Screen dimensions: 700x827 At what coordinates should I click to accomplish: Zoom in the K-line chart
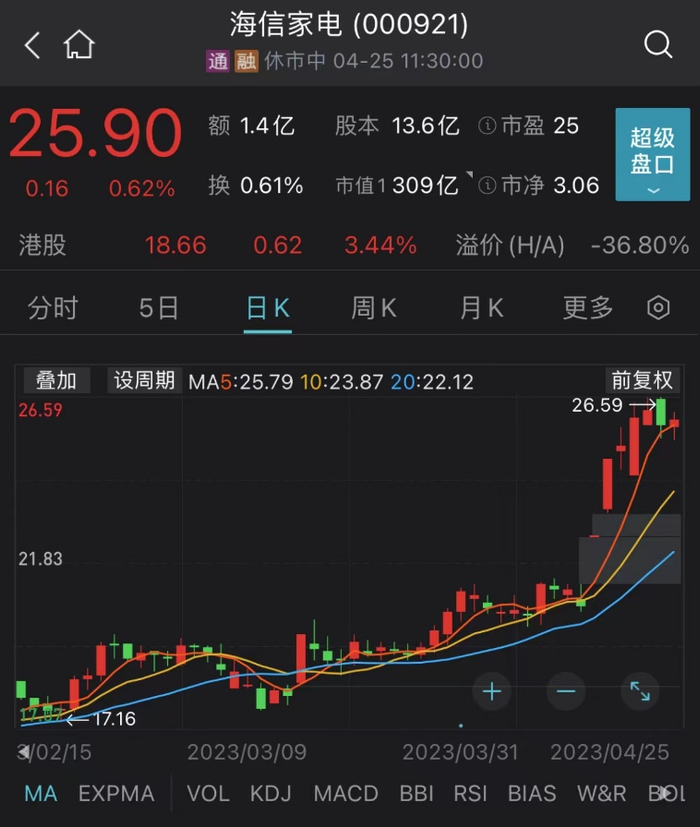[492, 691]
